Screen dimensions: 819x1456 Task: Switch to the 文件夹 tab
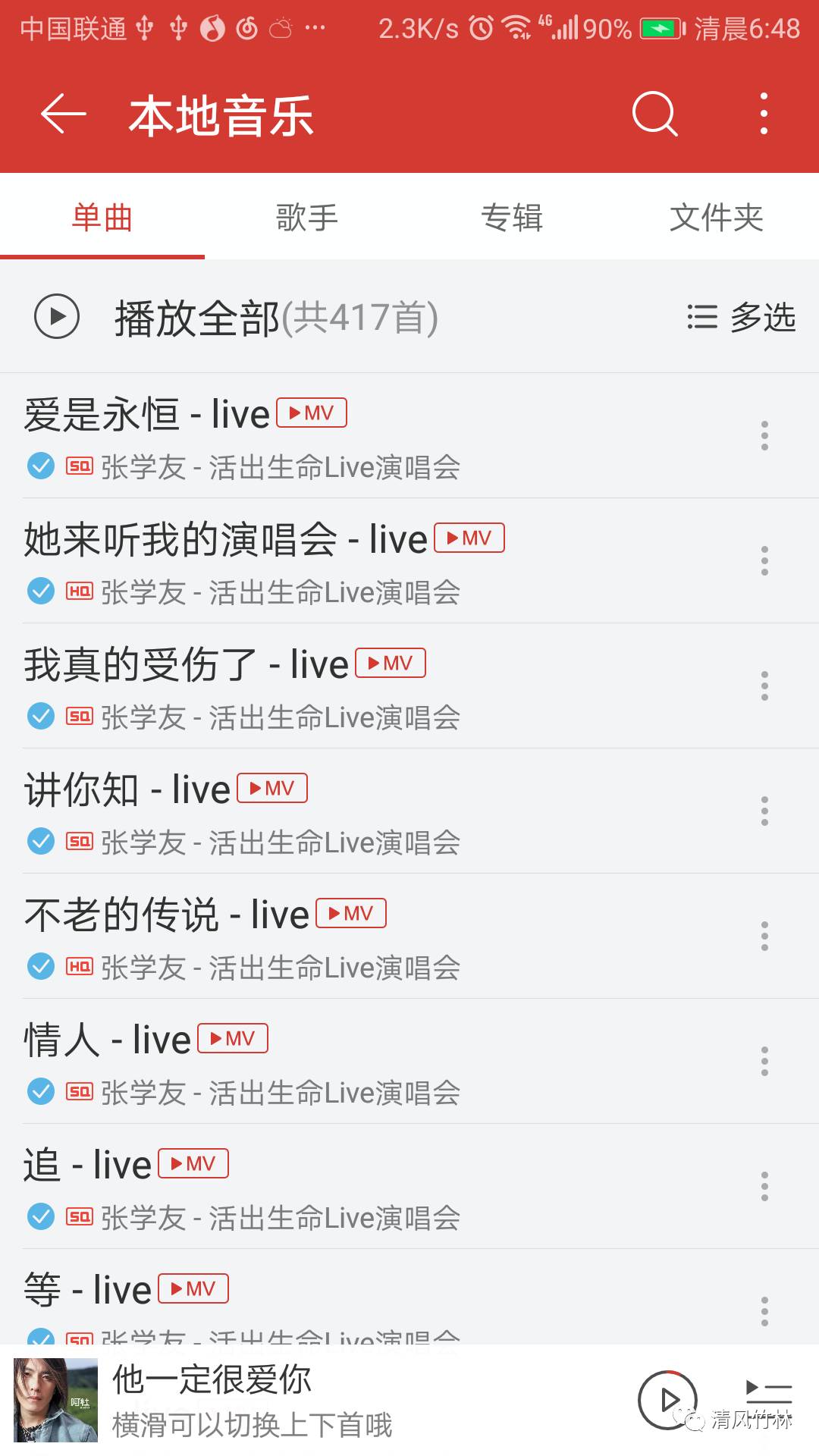coord(716,218)
